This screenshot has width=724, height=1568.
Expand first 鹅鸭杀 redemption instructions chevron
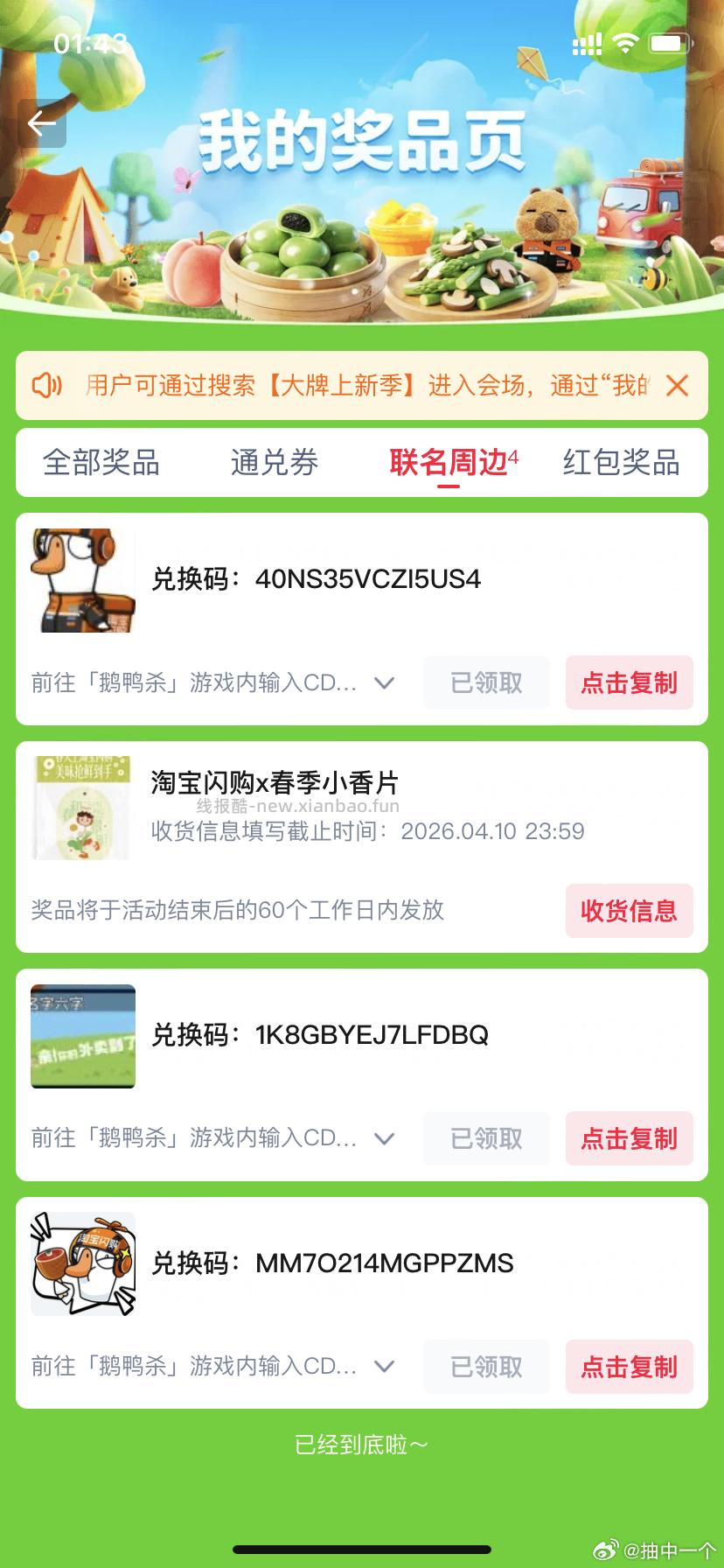383,682
